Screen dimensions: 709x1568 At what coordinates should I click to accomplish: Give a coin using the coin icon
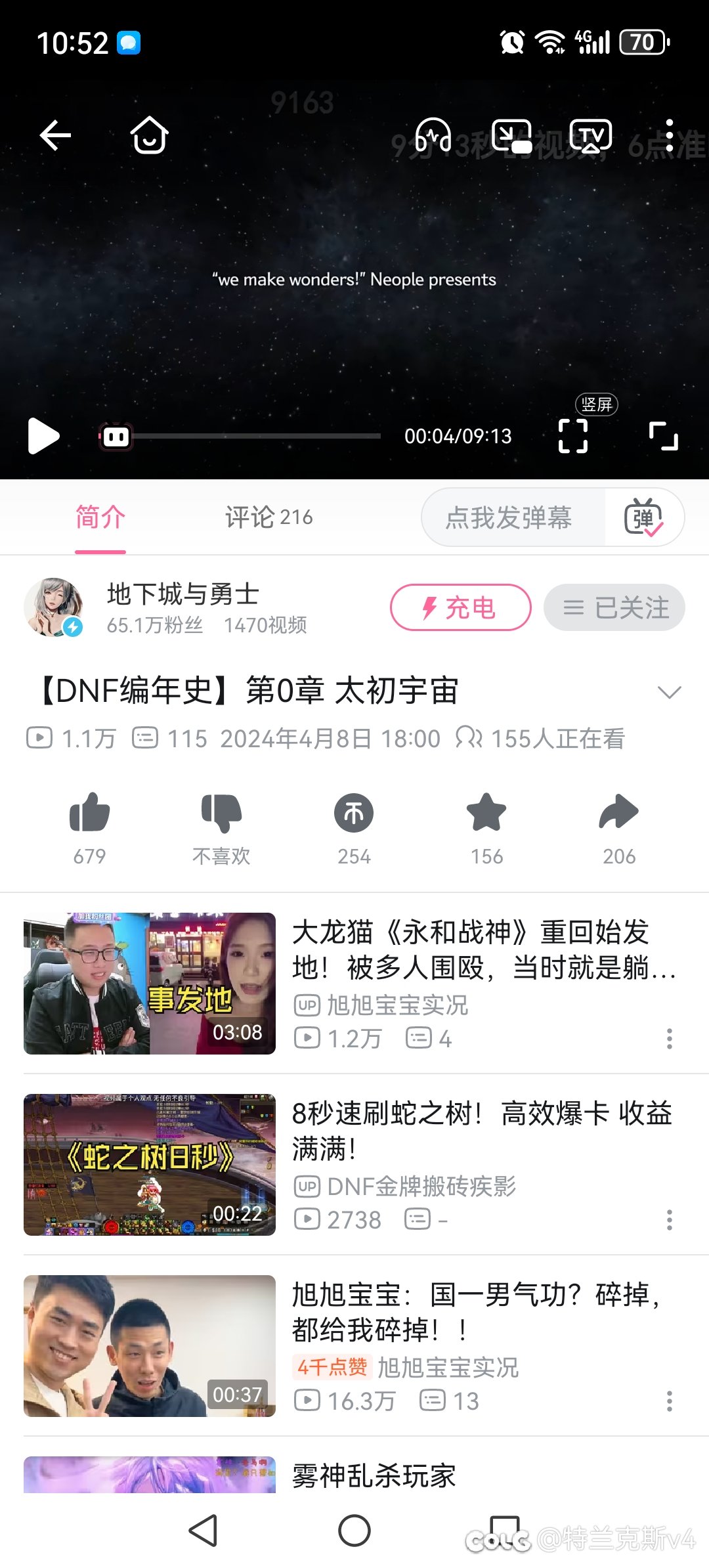pos(353,812)
